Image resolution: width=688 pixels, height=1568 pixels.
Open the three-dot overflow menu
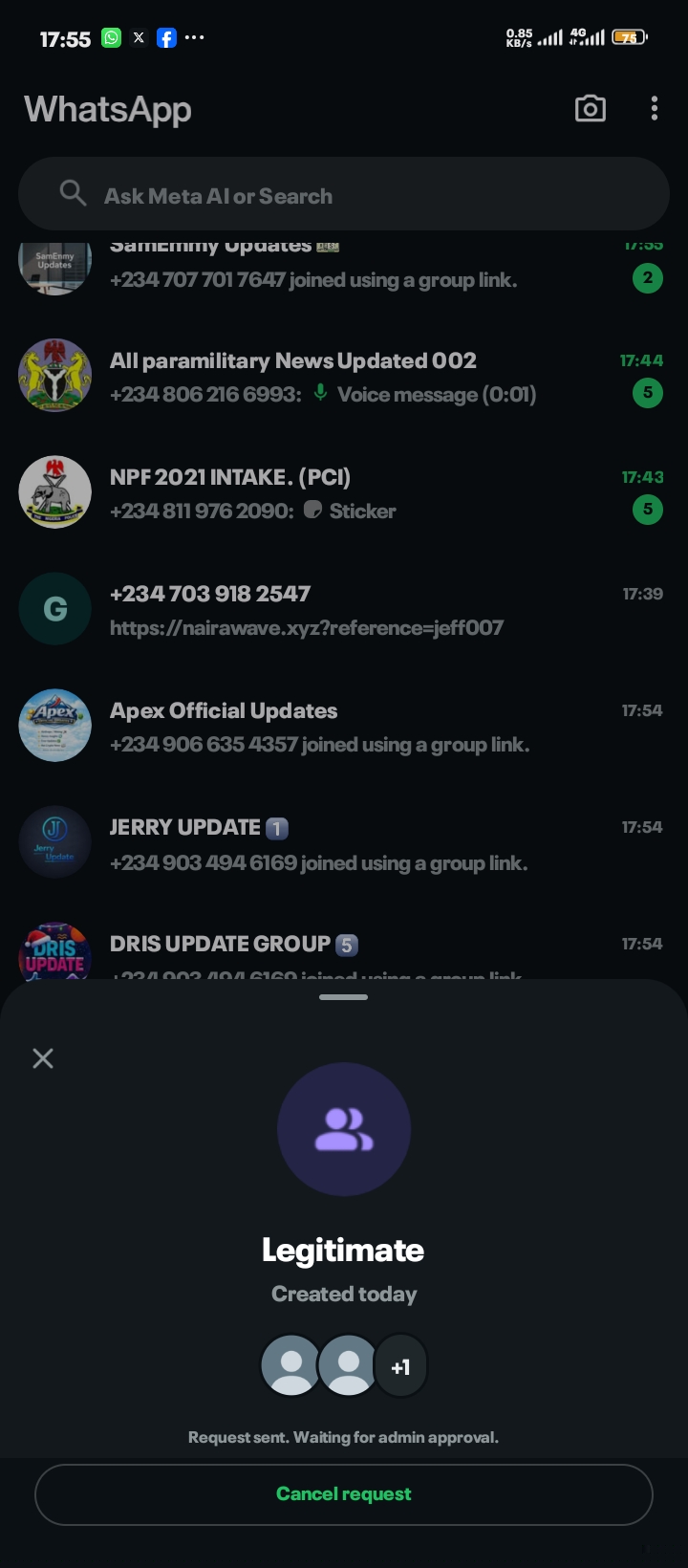pyautogui.click(x=655, y=109)
